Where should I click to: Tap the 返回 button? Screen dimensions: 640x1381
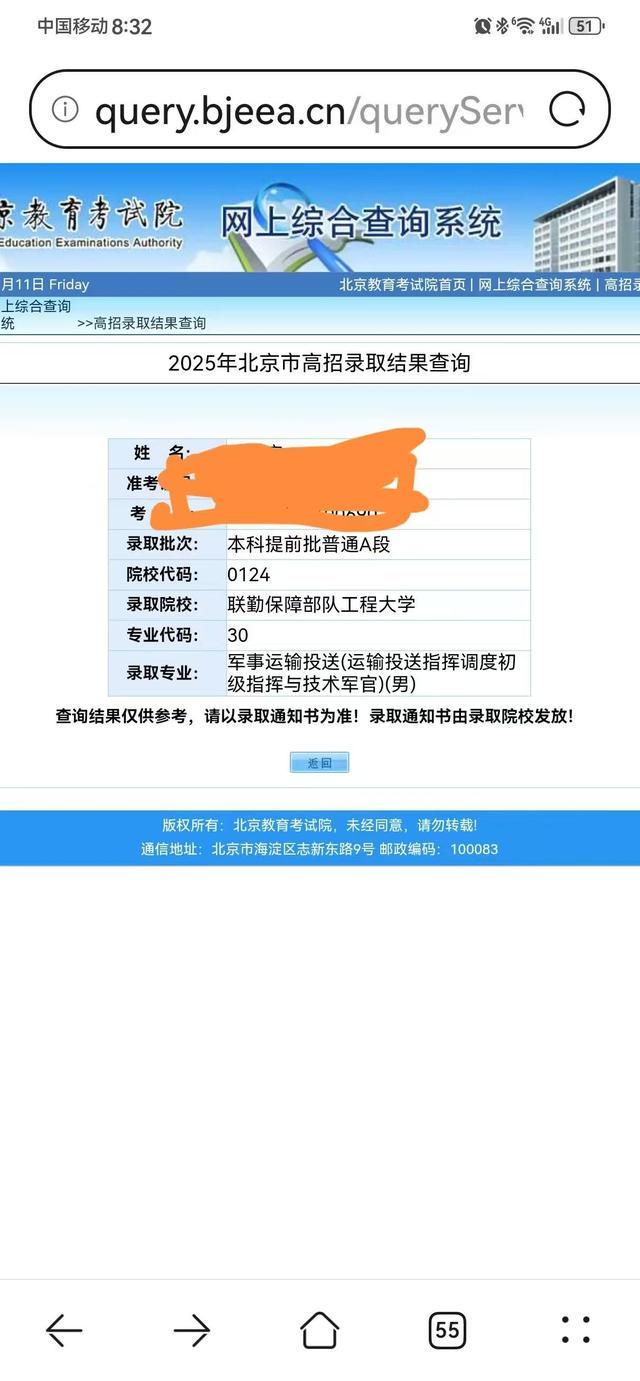319,763
